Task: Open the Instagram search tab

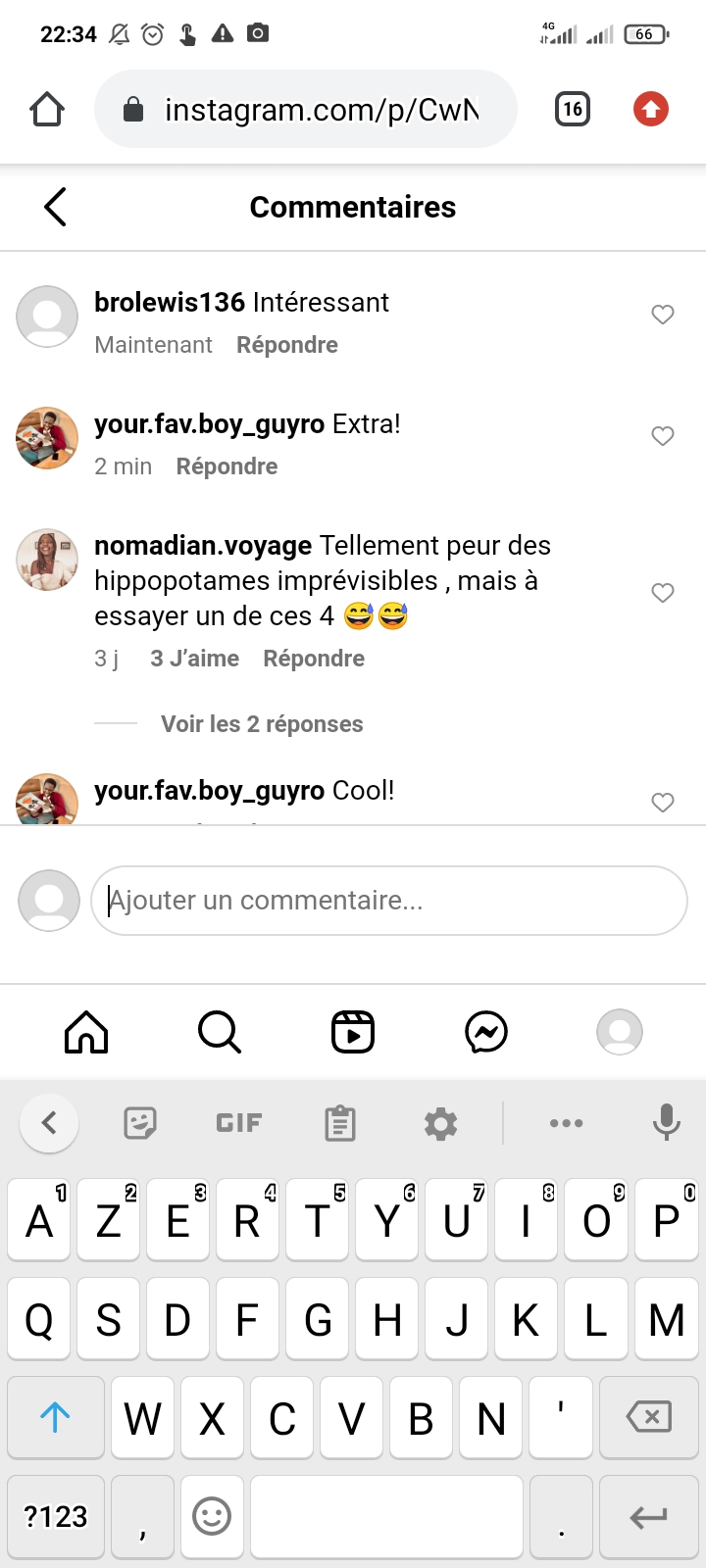Action: (x=220, y=1032)
